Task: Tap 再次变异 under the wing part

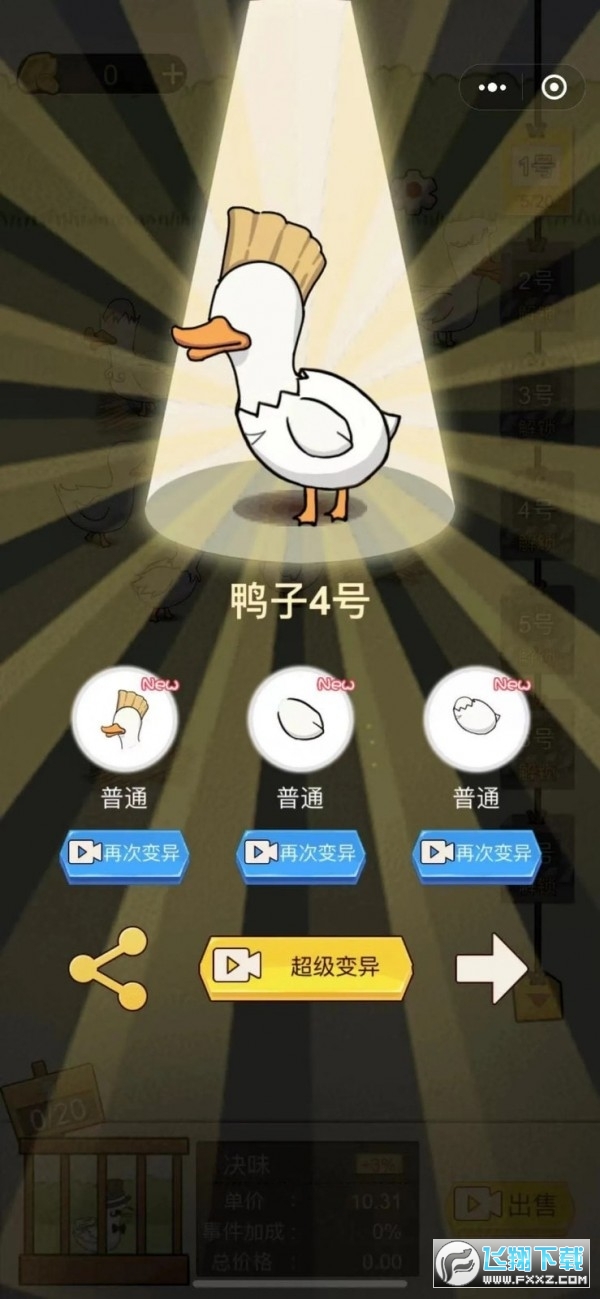Action: tap(301, 853)
